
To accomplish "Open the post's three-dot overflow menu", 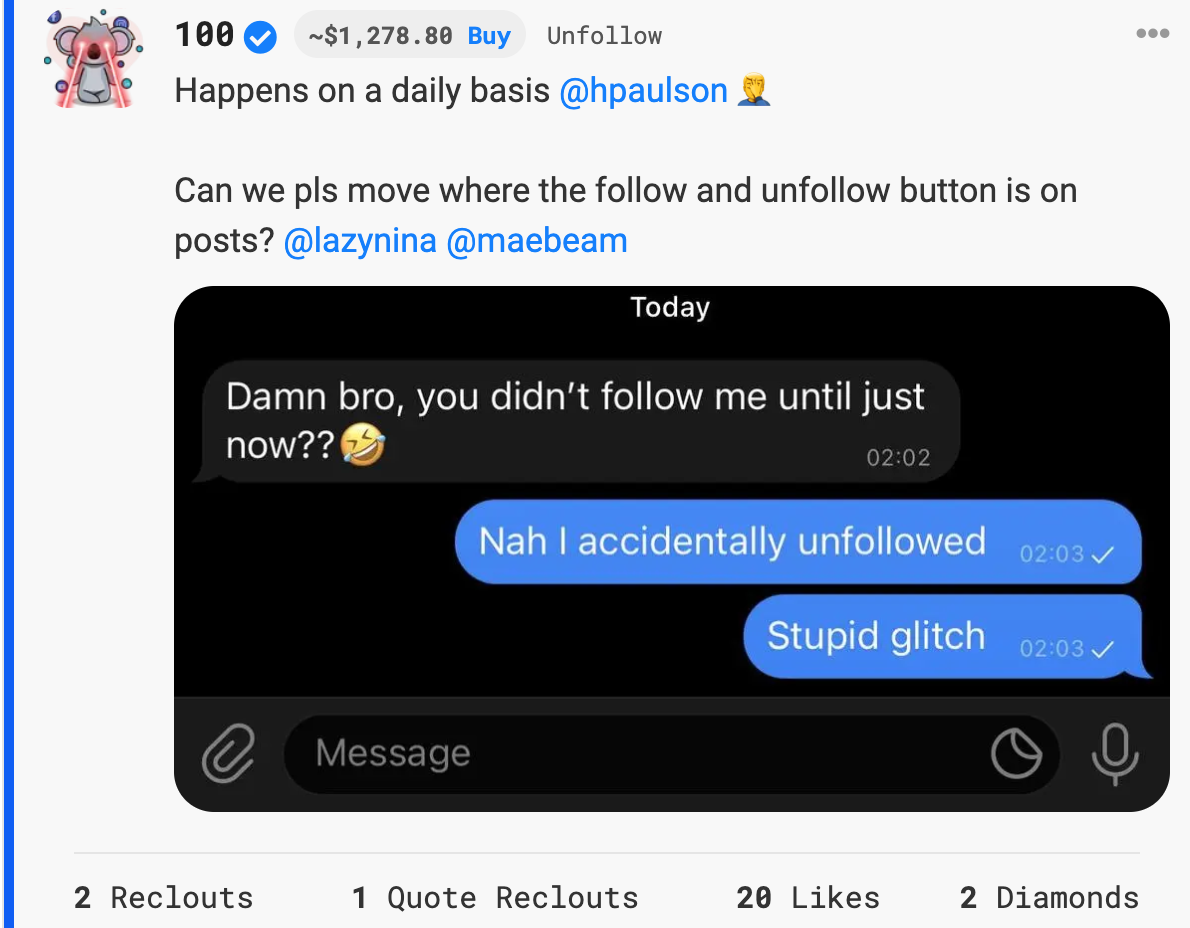I will tap(1152, 33).
